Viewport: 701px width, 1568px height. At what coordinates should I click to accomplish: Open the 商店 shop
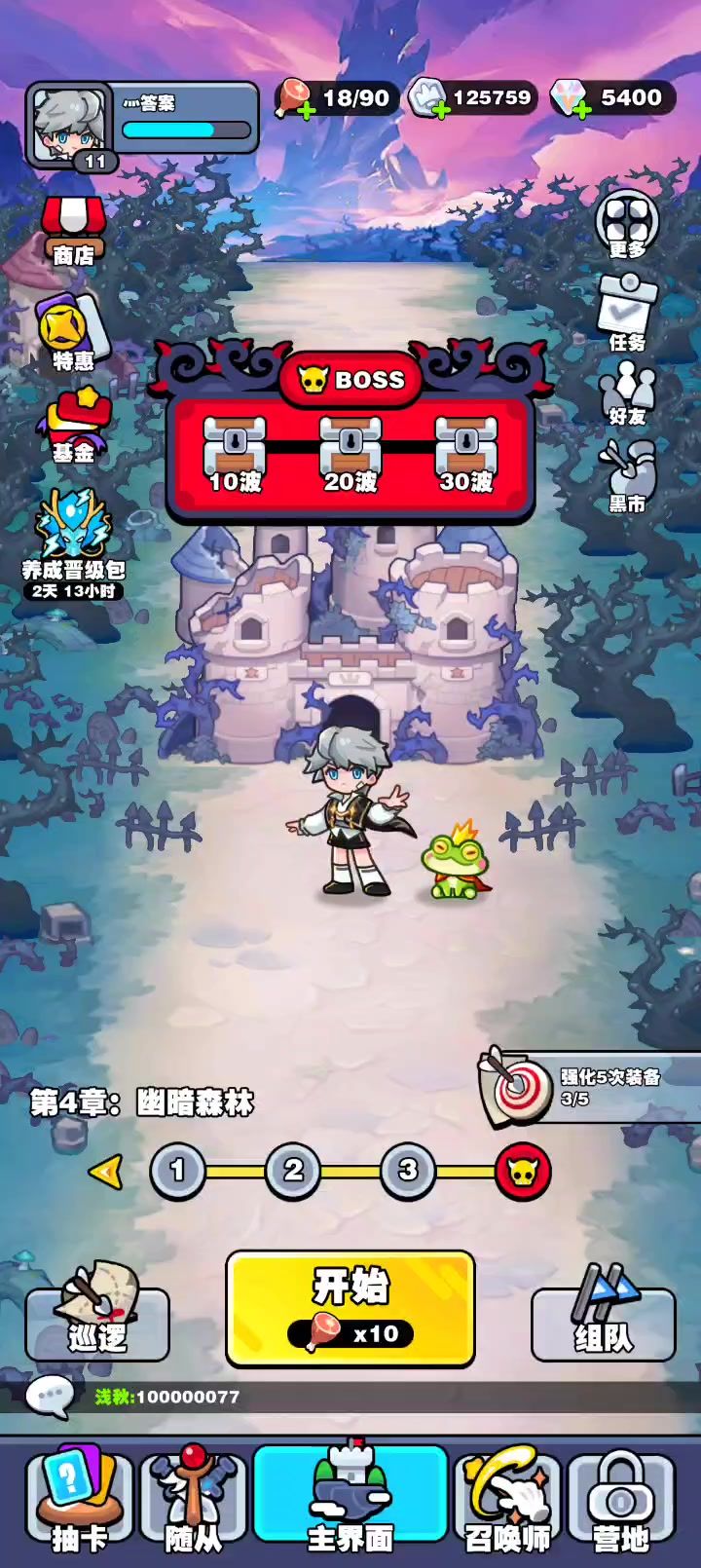pos(74,230)
